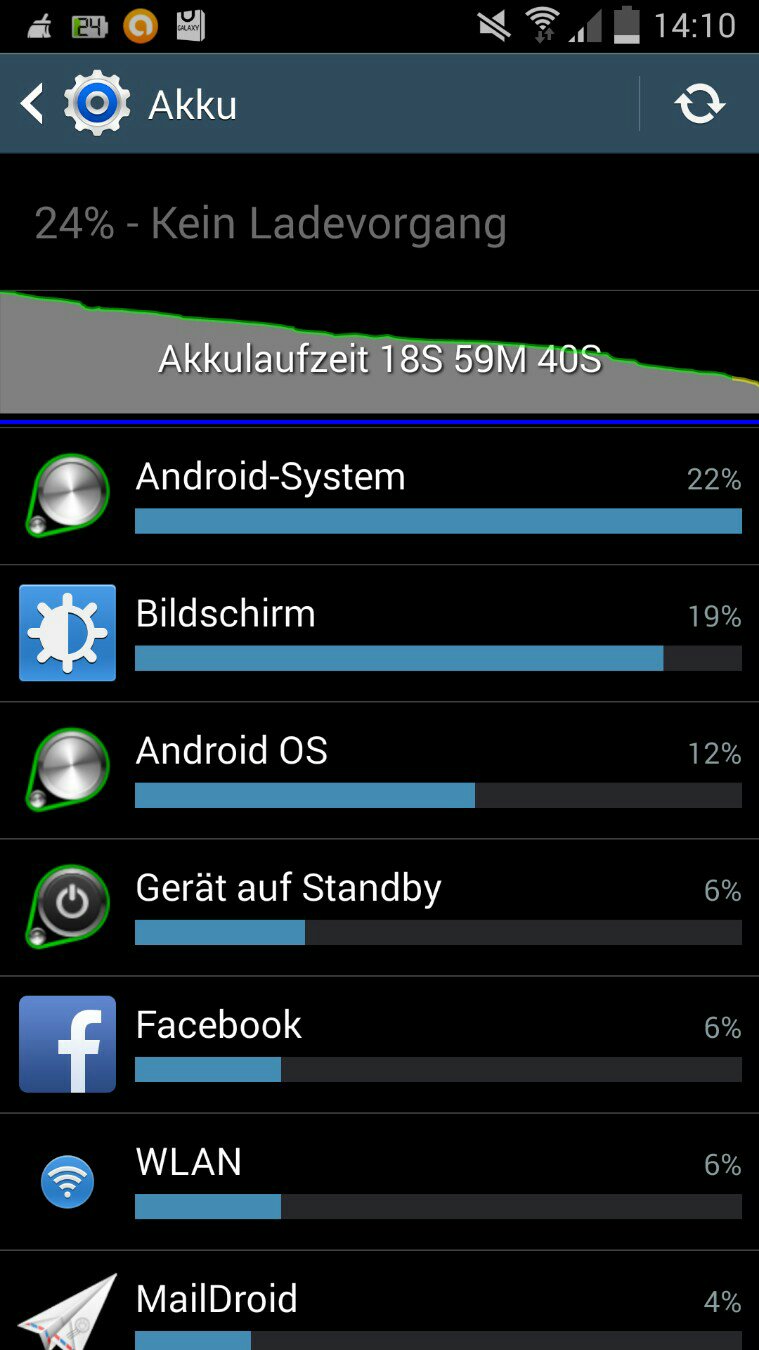Screen dimensions: 759x1350
Task: Refresh the battery usage statistics
Action: [x=699, y=104]
